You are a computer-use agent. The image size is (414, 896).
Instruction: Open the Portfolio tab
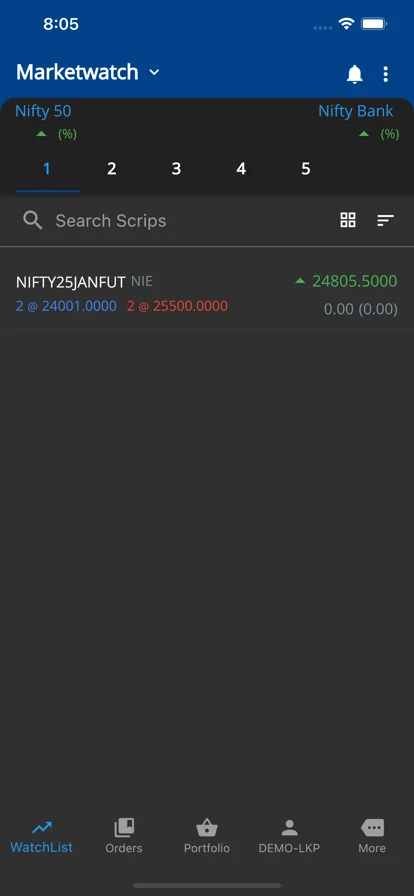206,837
